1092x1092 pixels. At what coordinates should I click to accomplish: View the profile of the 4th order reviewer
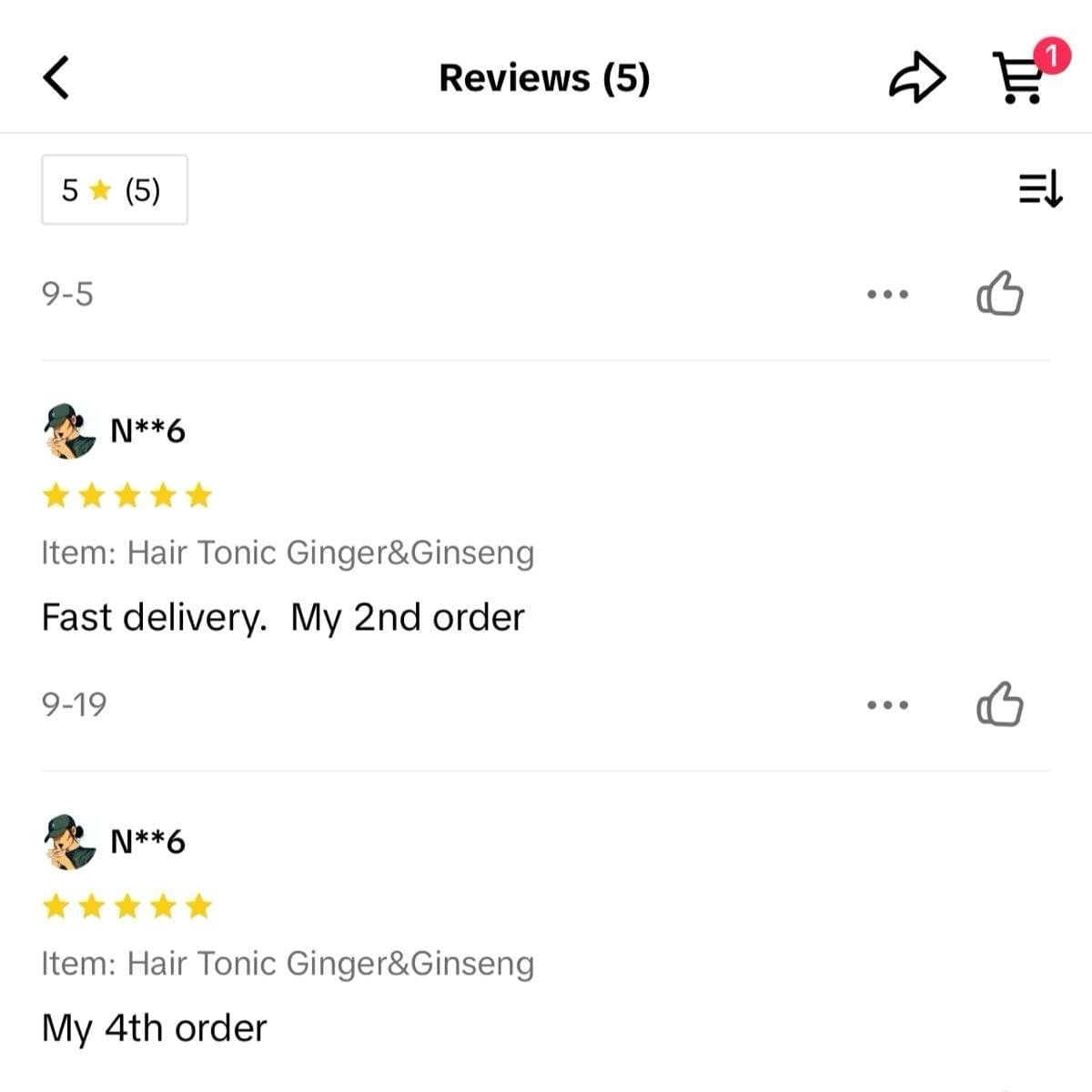70,841
